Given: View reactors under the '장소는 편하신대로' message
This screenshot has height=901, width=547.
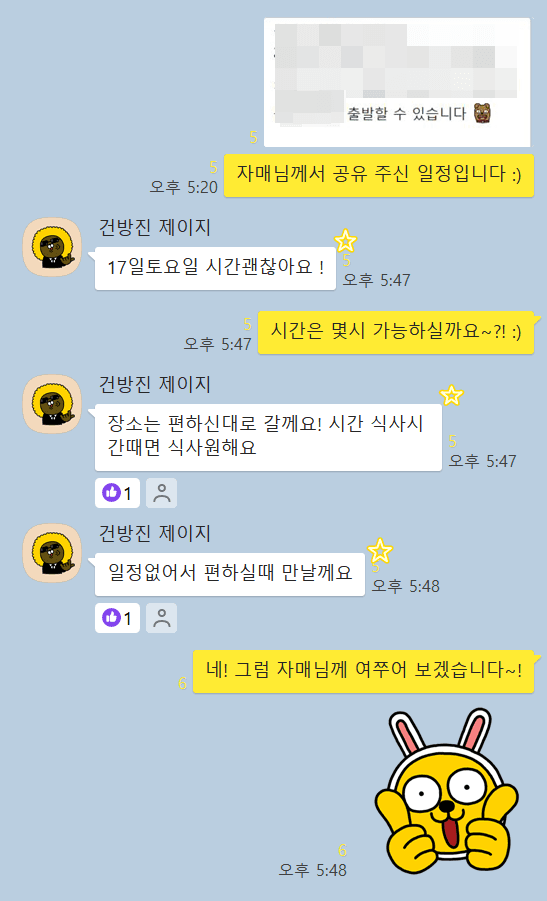Looking at the screenshot, I should point(161,493).
